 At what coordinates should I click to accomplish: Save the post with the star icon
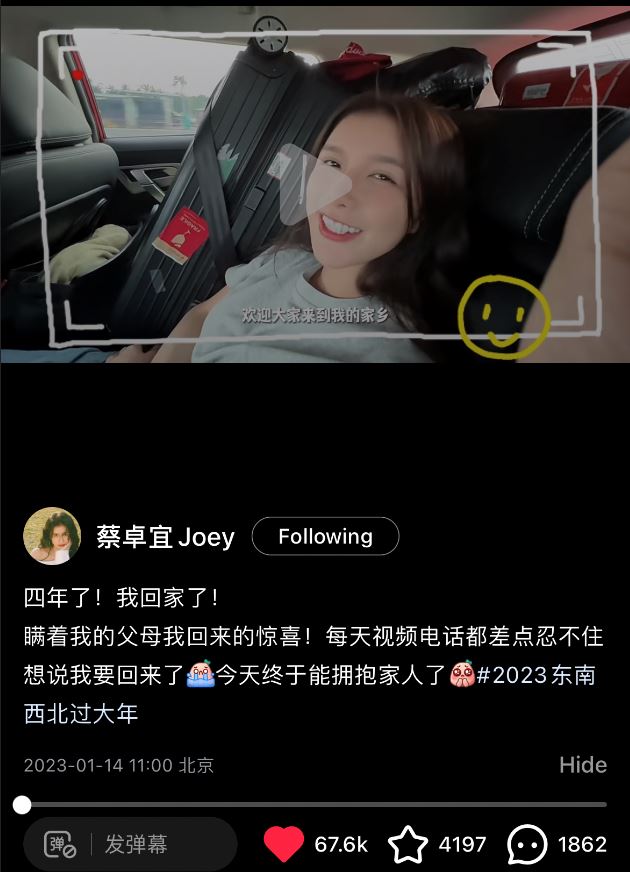(x=408, y=844)
